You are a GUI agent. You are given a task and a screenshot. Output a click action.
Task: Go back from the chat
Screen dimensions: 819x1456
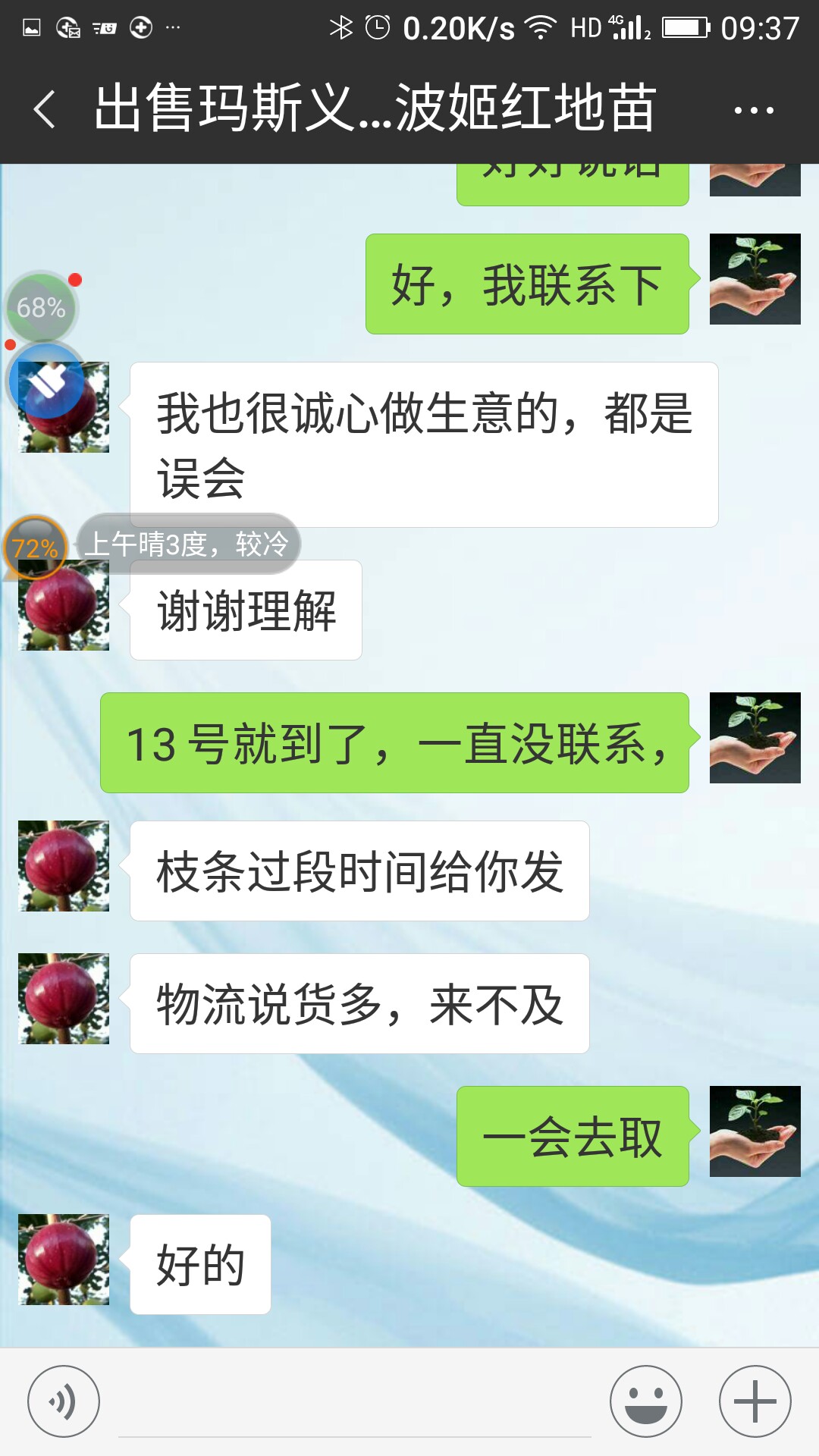45,109
